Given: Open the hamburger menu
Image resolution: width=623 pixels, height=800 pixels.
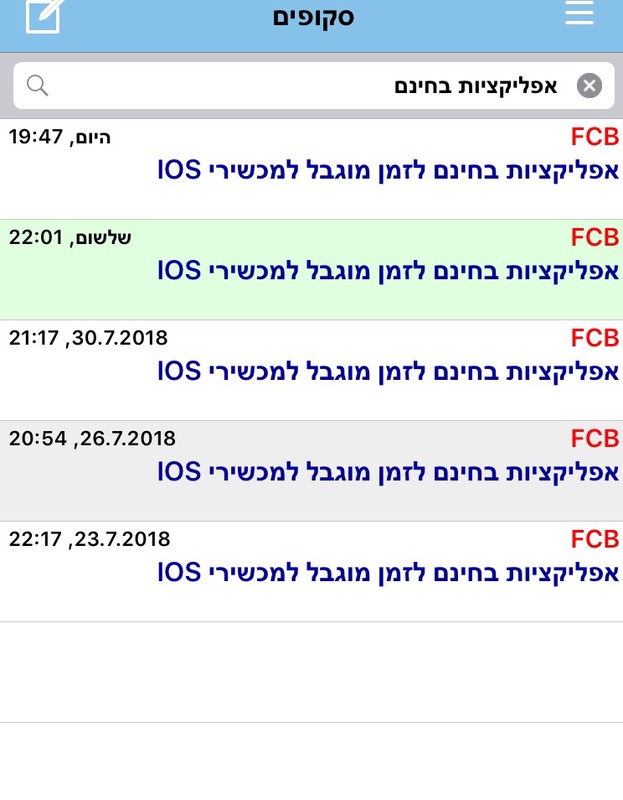Looking at the screenshot, I should click(x=579, y=14).
